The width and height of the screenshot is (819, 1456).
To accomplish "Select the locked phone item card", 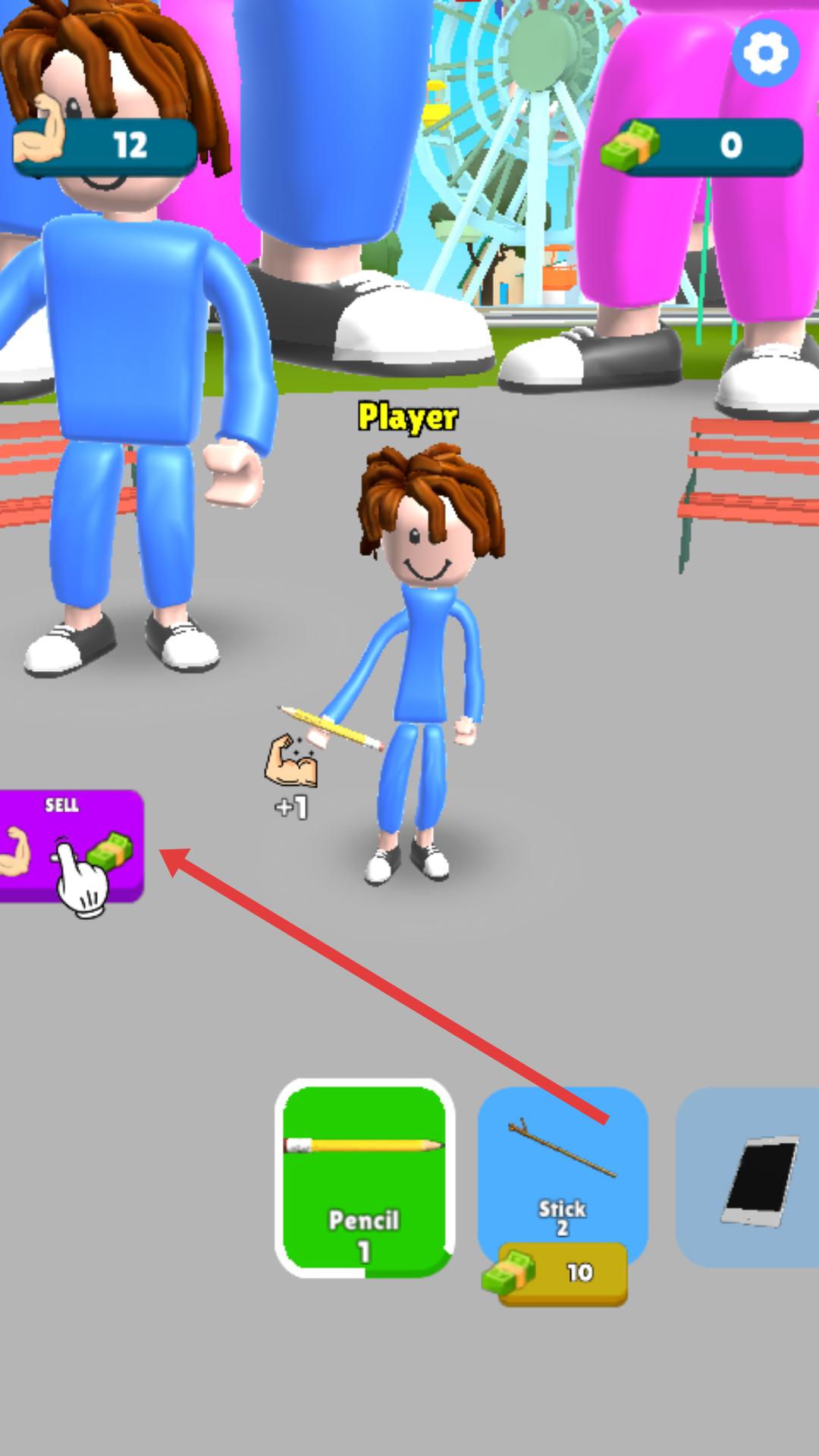I will click(749, 1178).
